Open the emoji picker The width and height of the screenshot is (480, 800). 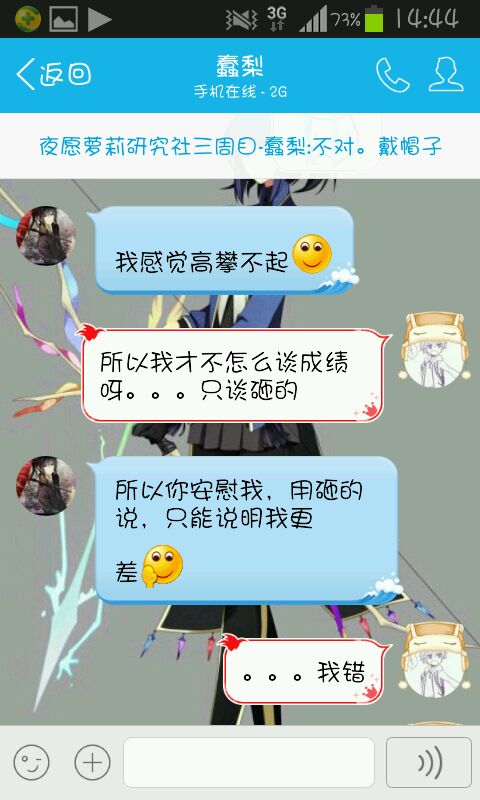point(32,762)
